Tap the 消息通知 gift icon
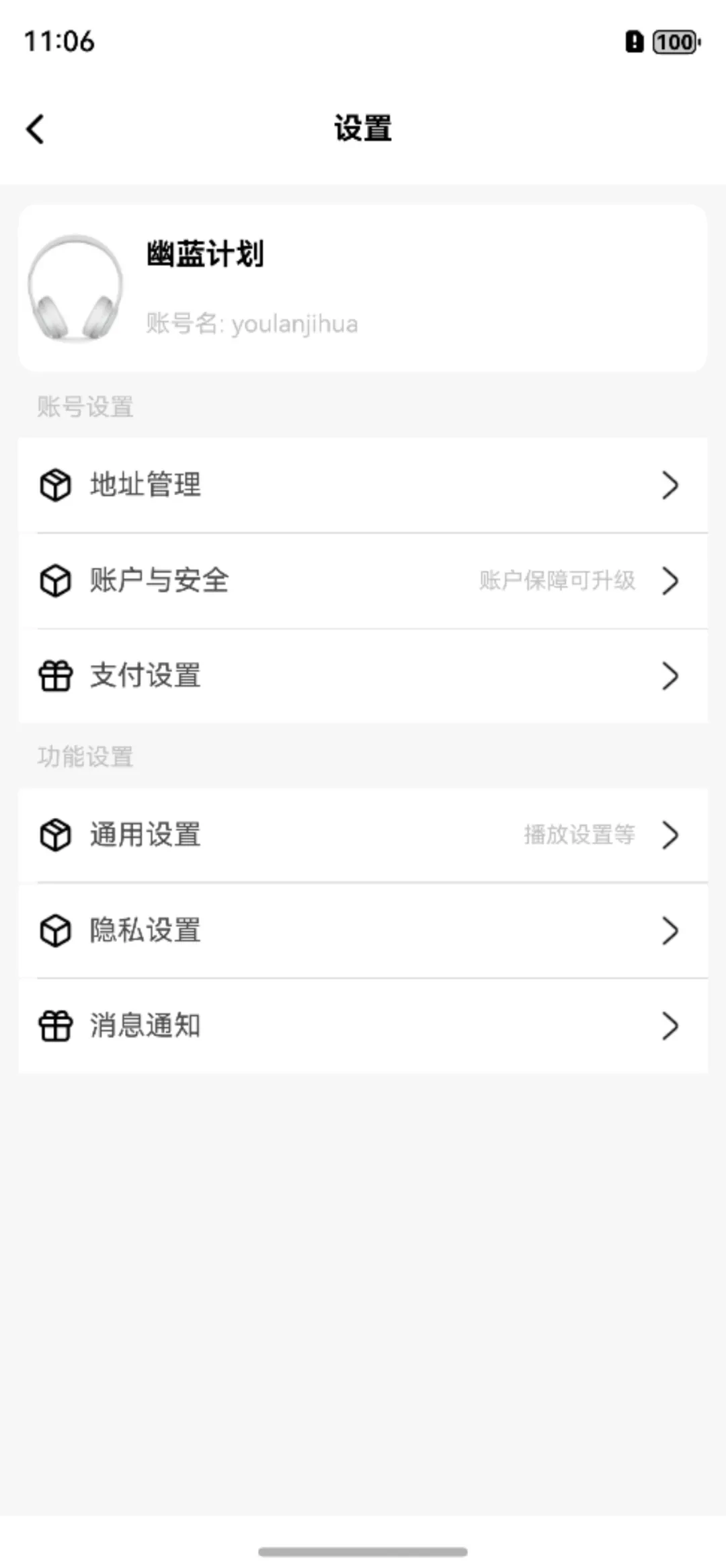The width and height of the screenshot is (726, 1568). (56, 1025)
